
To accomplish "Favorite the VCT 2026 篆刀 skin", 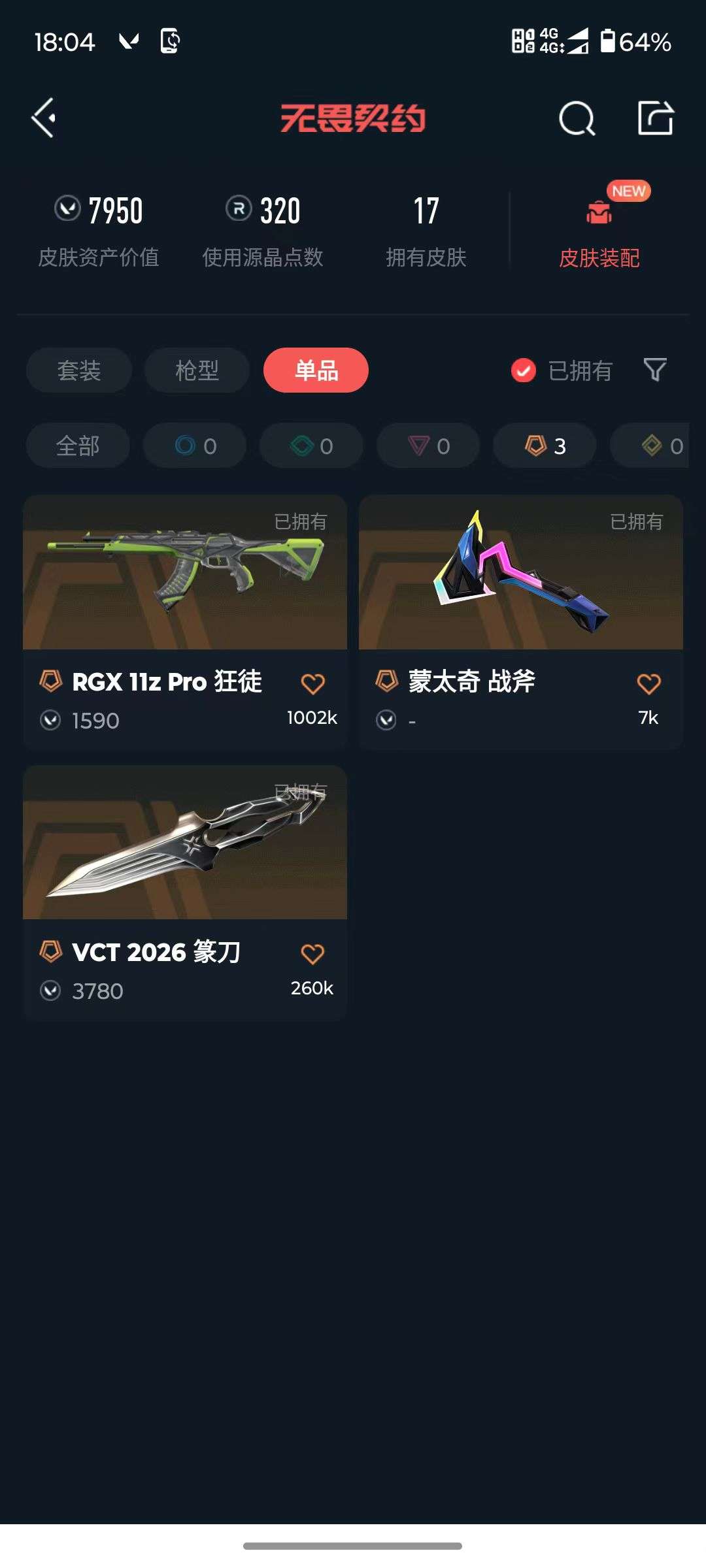I will click(314, 953).
